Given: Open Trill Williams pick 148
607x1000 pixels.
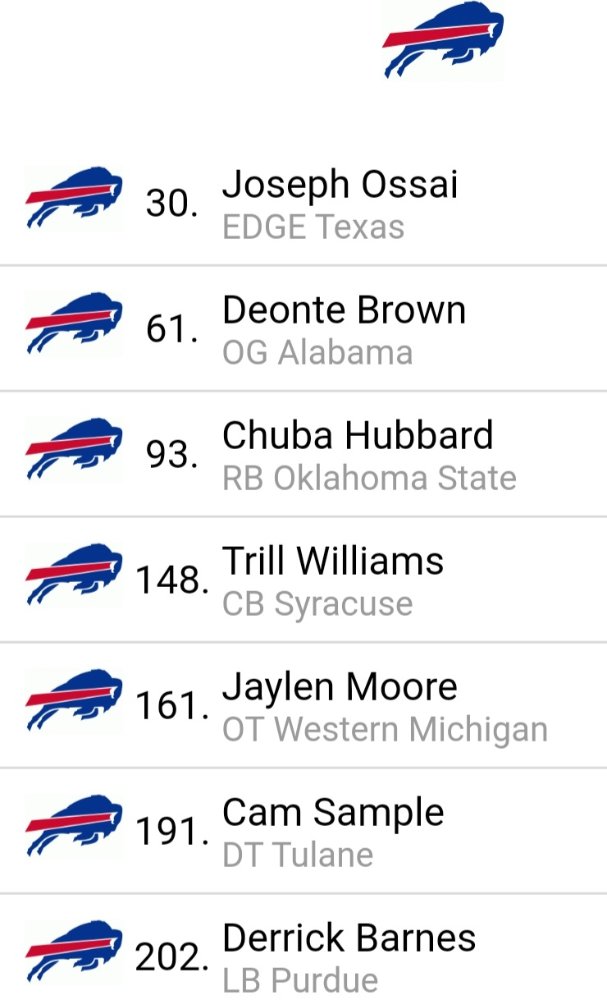Looking at the screenshot, I should (x=304, y=580).
